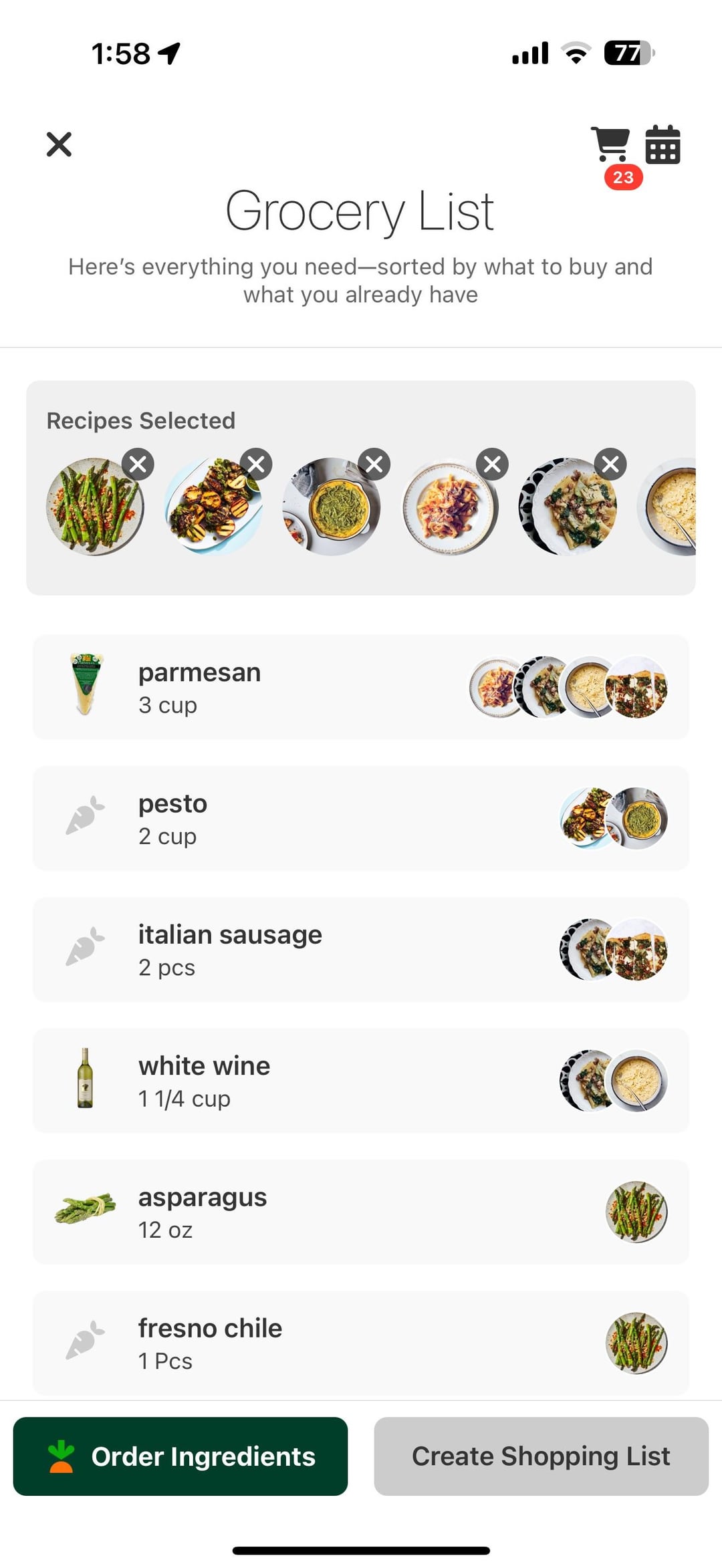Remove the pesto skillet recipe from selected

374,464
